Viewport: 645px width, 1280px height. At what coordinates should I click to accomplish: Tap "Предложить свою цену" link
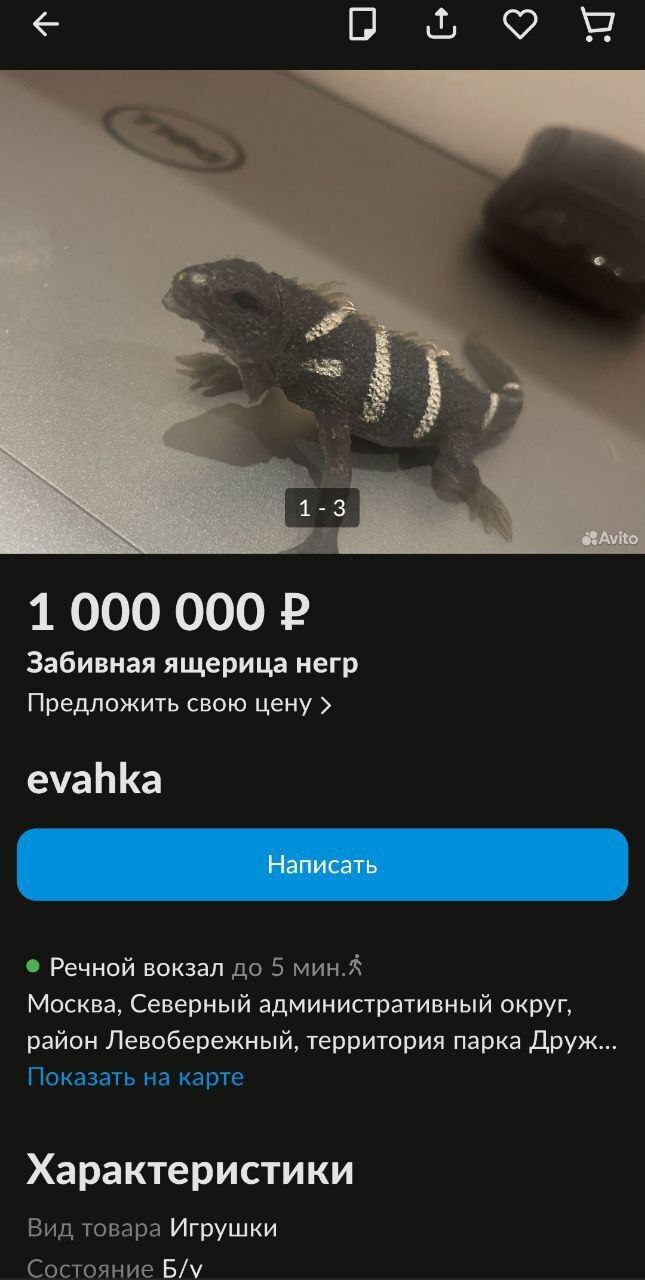(179, 703)
